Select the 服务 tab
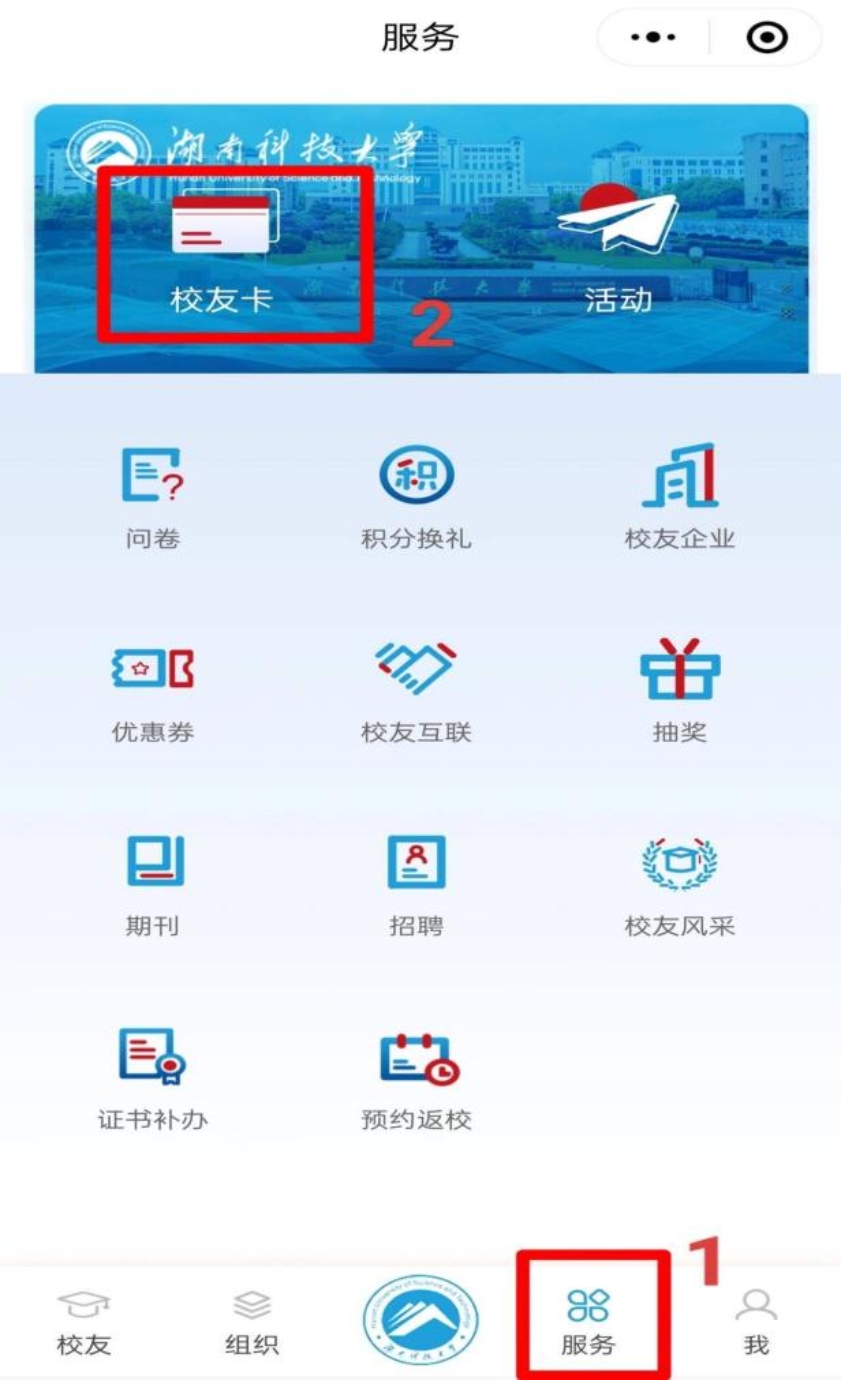 pyautogui.click(x=588, y=1322)
